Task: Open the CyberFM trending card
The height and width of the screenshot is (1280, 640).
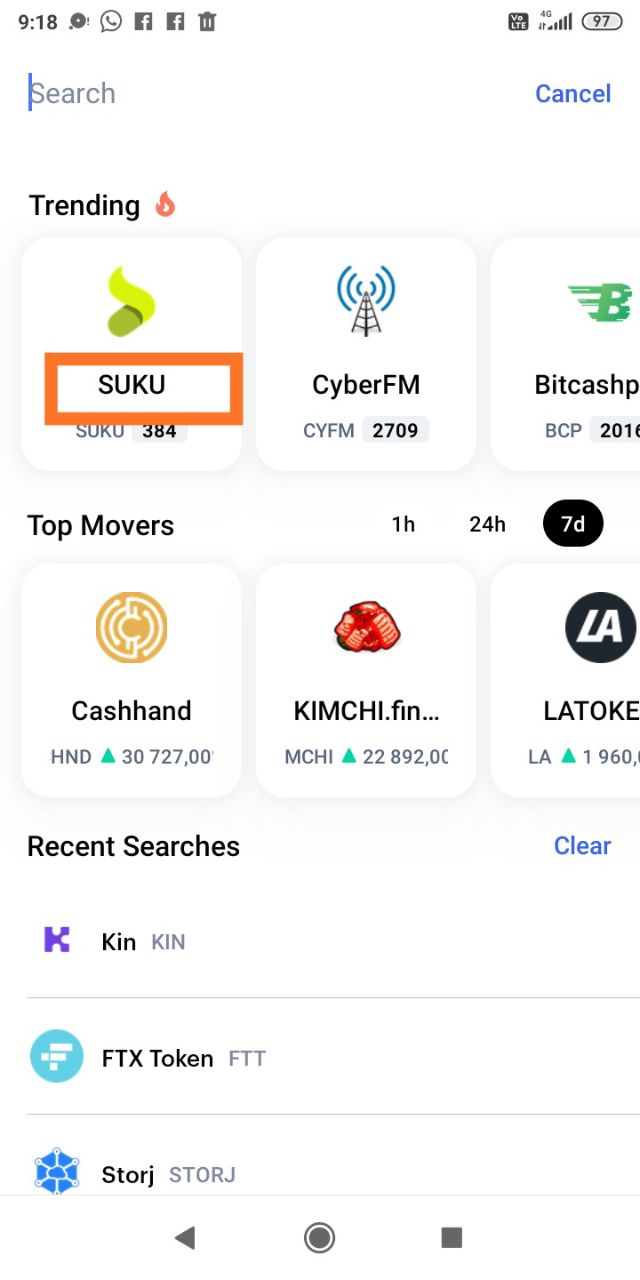Action: 366,354
